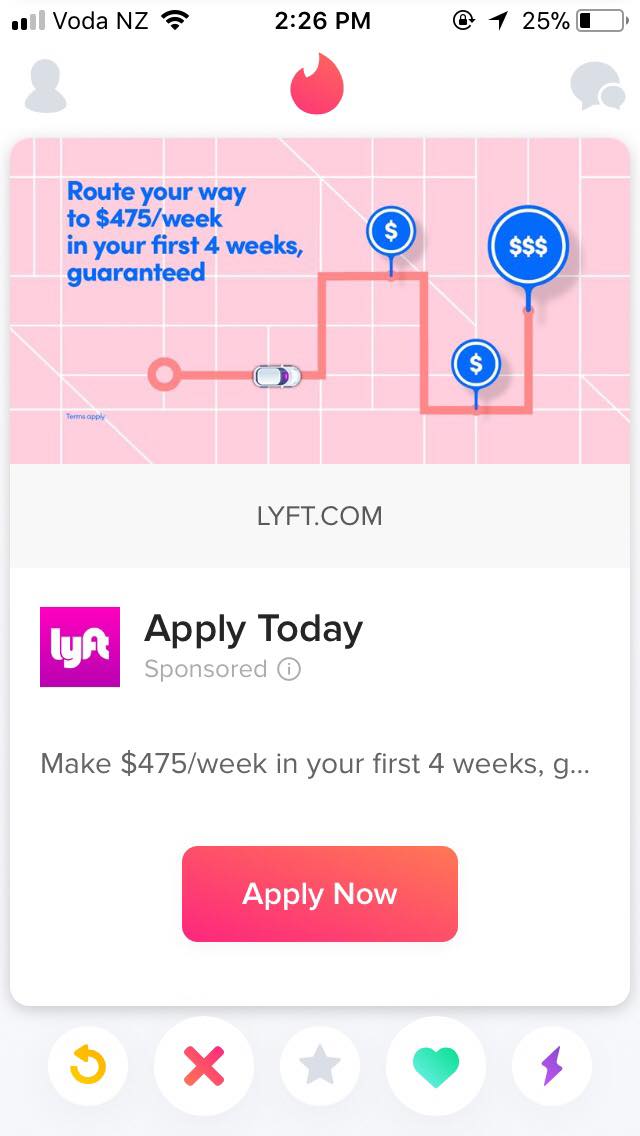Open the messages chat bubble icon
This screenshot has height=1136, width=640.
click(x=597, y=87)
